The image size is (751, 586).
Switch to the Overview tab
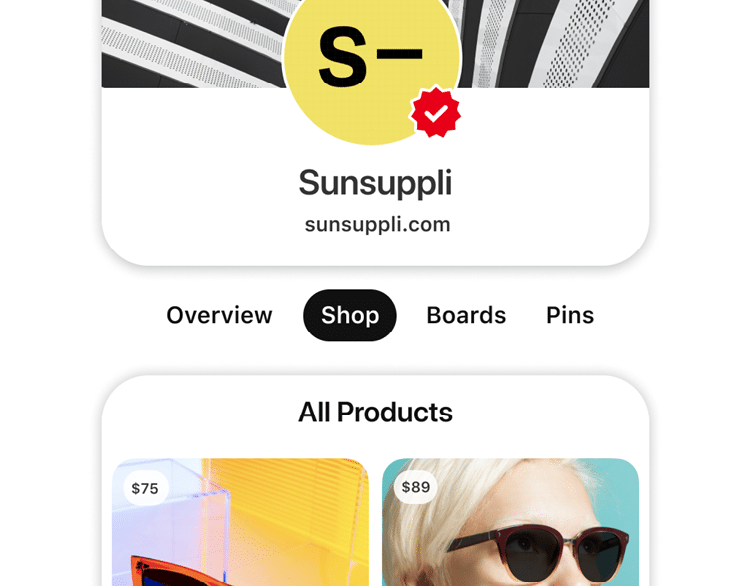tap(219, 316)
